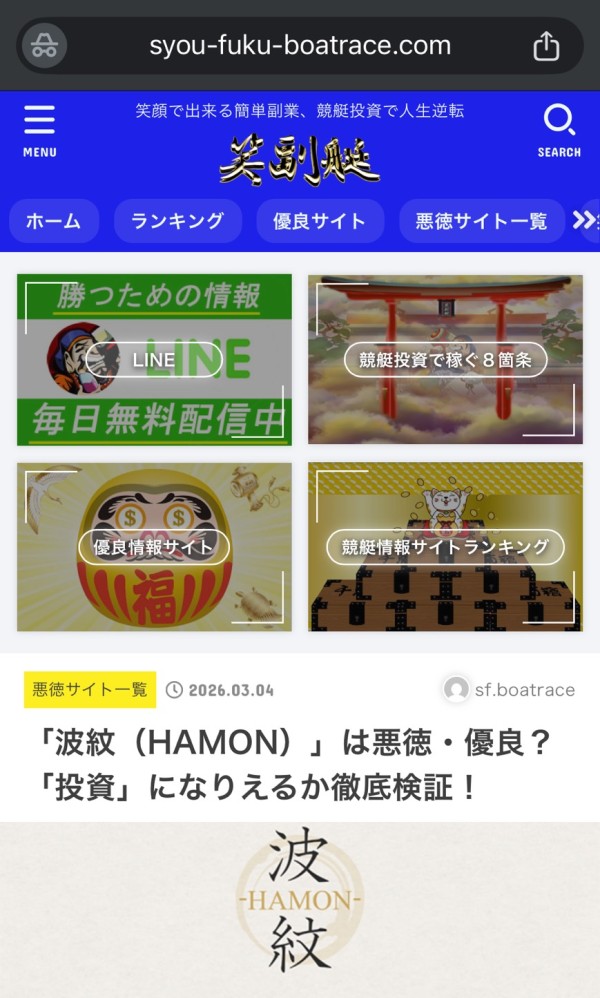Tap the browser share icon
Viewport: 600px width, 998px height.
pyautogui.click(x=545, y=46)
